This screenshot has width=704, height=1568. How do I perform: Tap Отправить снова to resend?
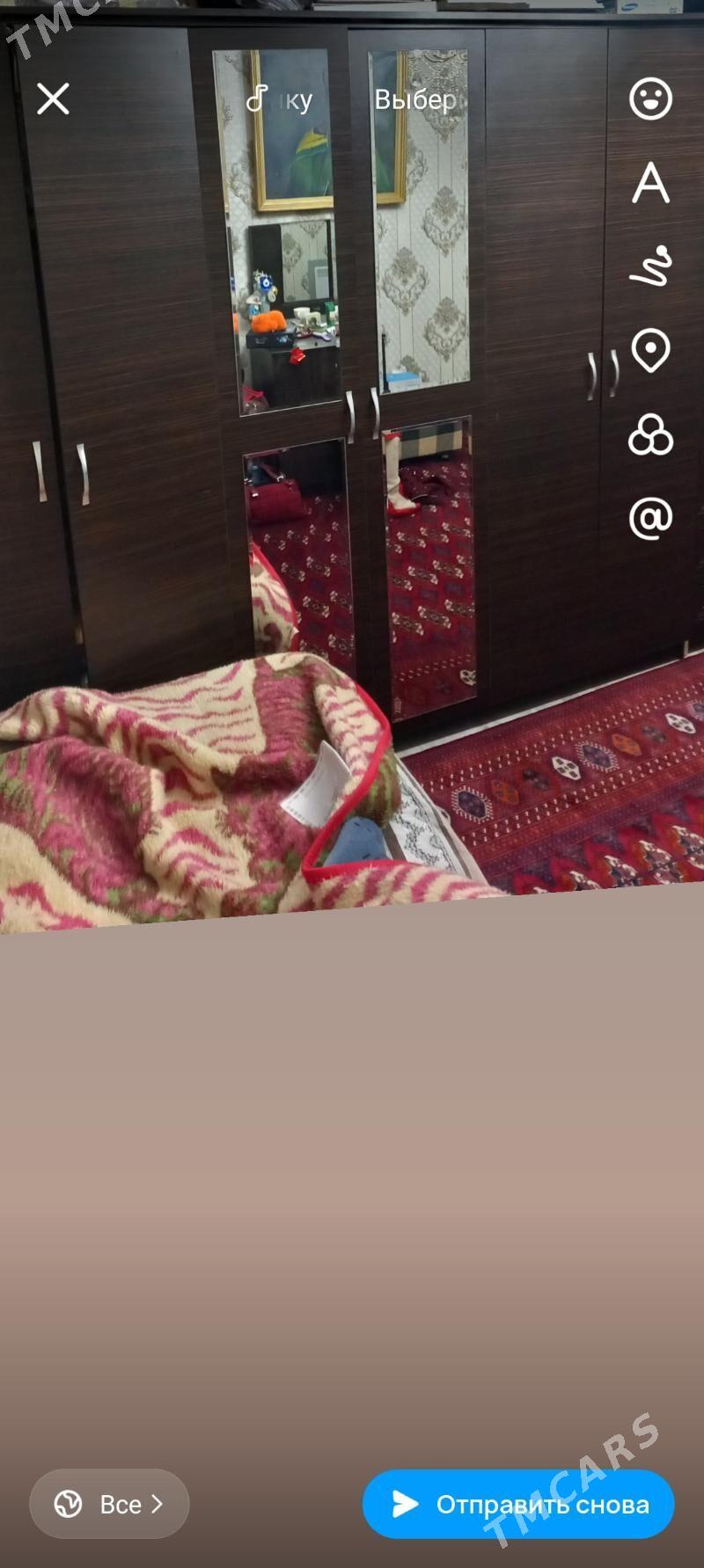518,1504
